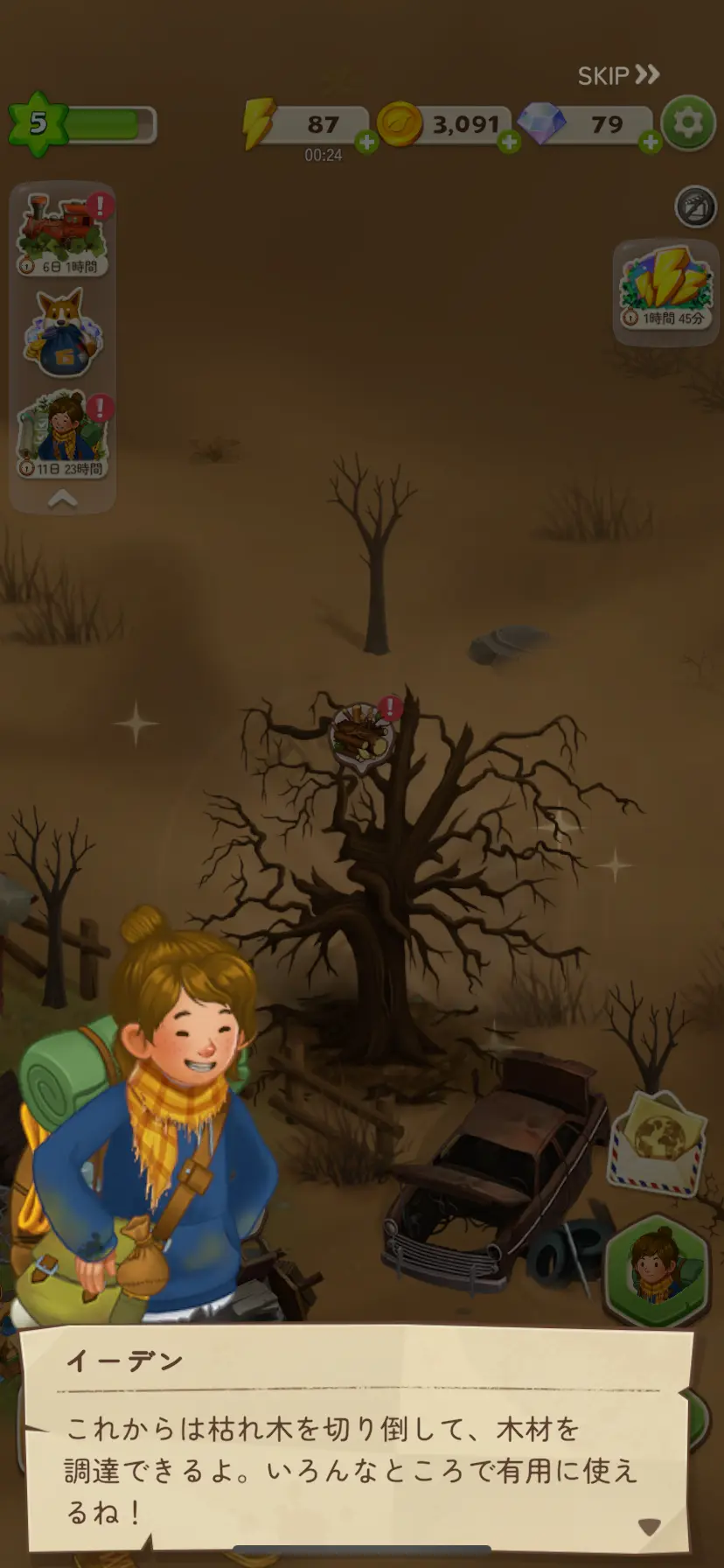Viewport: 724px width, 1568px height.
Task: Advance Eden's dialogue with the down arrow
Action: coord(649,1527)
